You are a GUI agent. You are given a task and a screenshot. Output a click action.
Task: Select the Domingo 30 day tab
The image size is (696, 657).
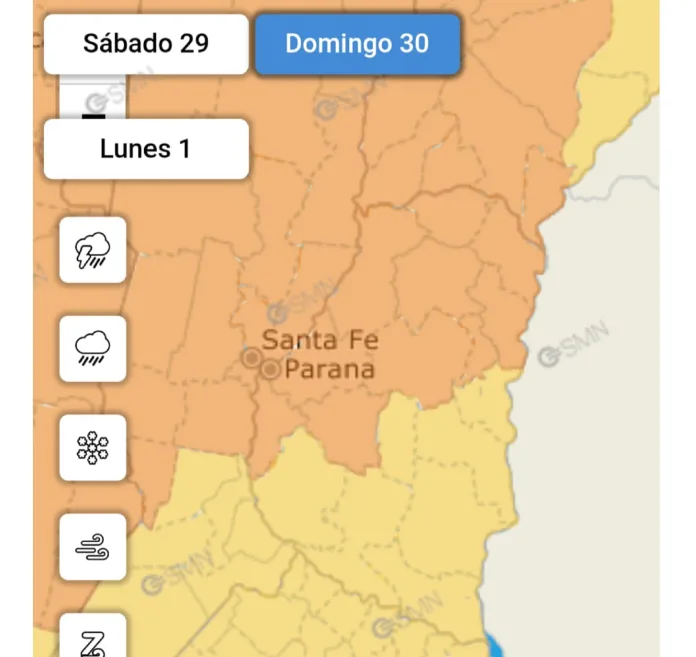(x=357, y=44)
